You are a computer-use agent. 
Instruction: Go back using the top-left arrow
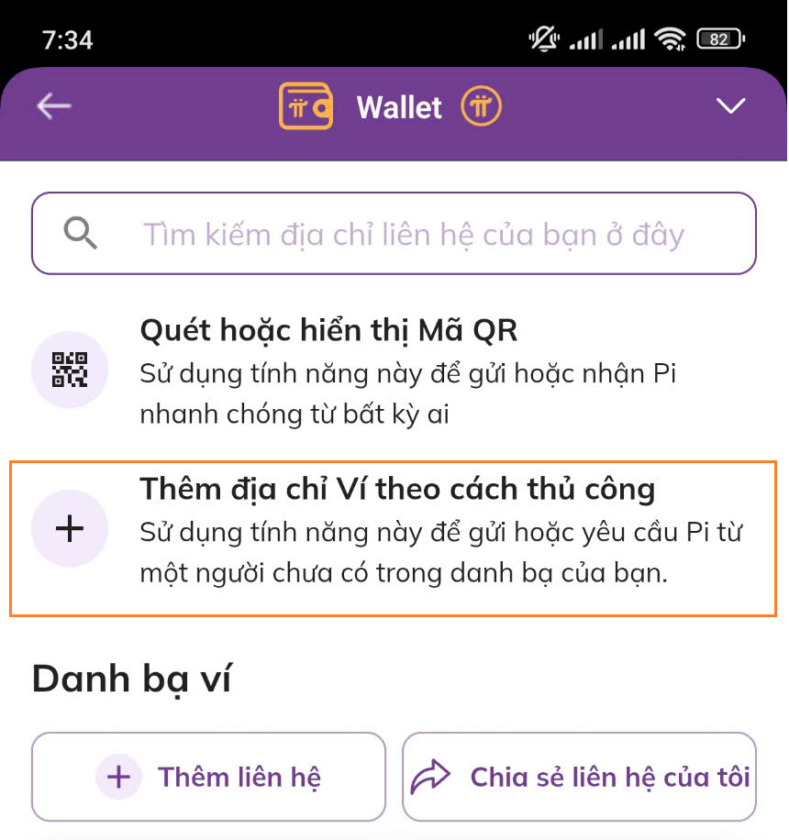54,107
